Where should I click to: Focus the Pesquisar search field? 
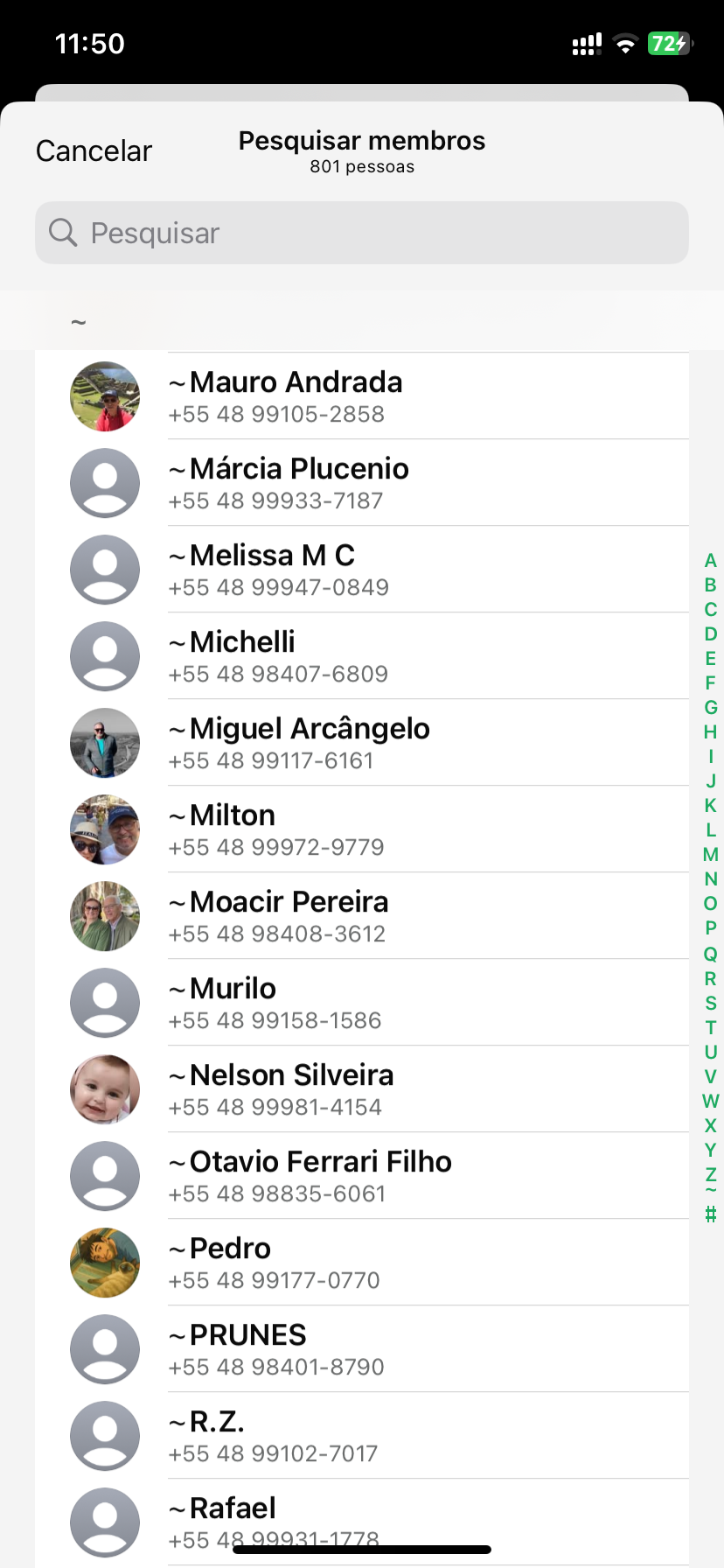click(362, 233)
